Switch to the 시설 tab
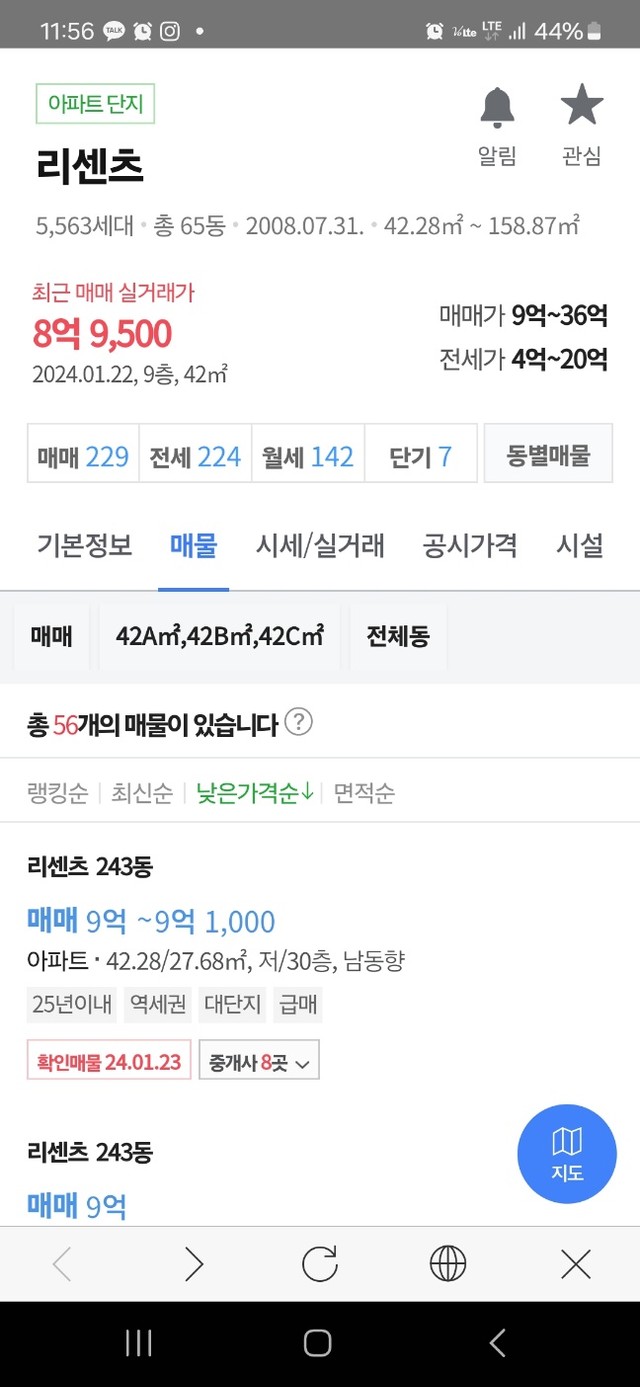 coord(580,546)
